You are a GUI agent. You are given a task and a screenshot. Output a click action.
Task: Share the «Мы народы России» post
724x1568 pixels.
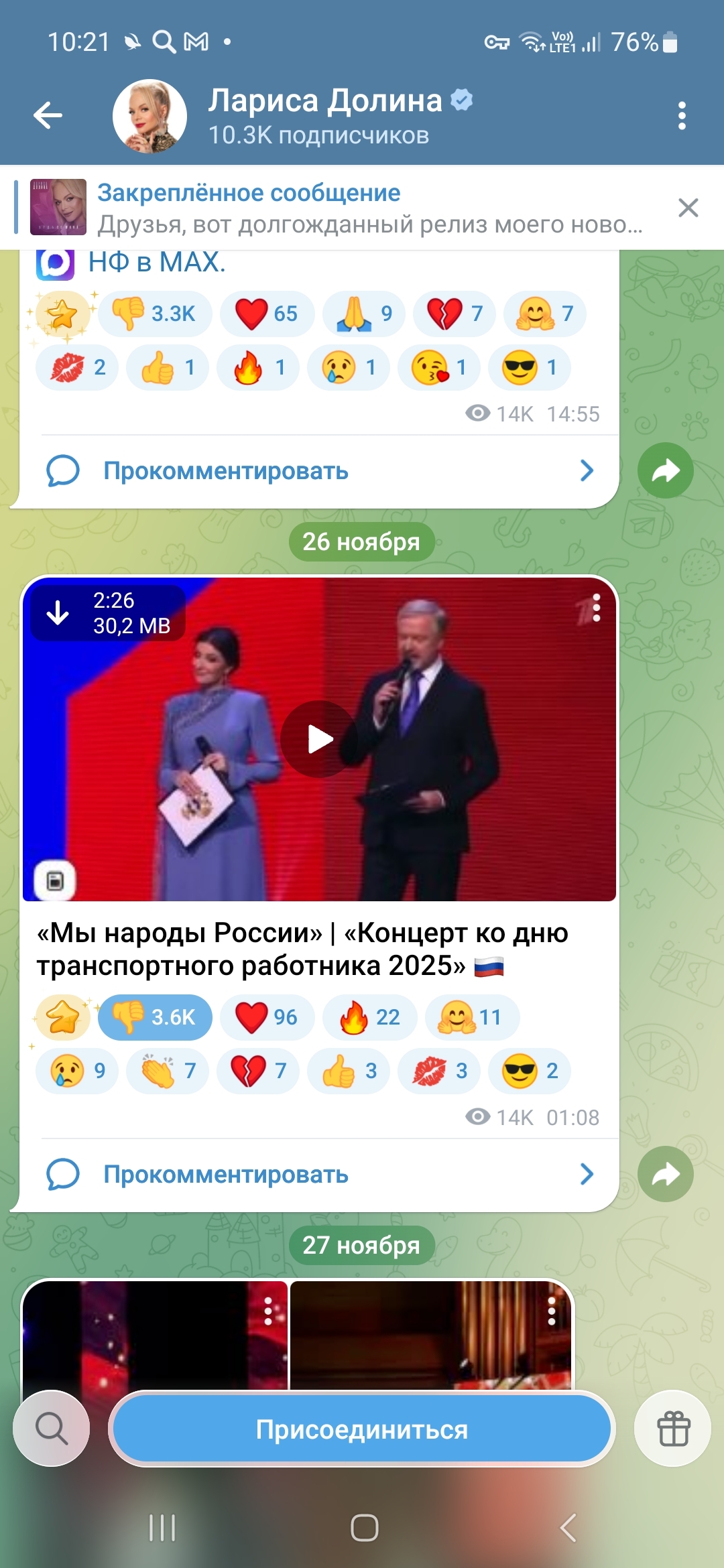[x=665, y=1175]
